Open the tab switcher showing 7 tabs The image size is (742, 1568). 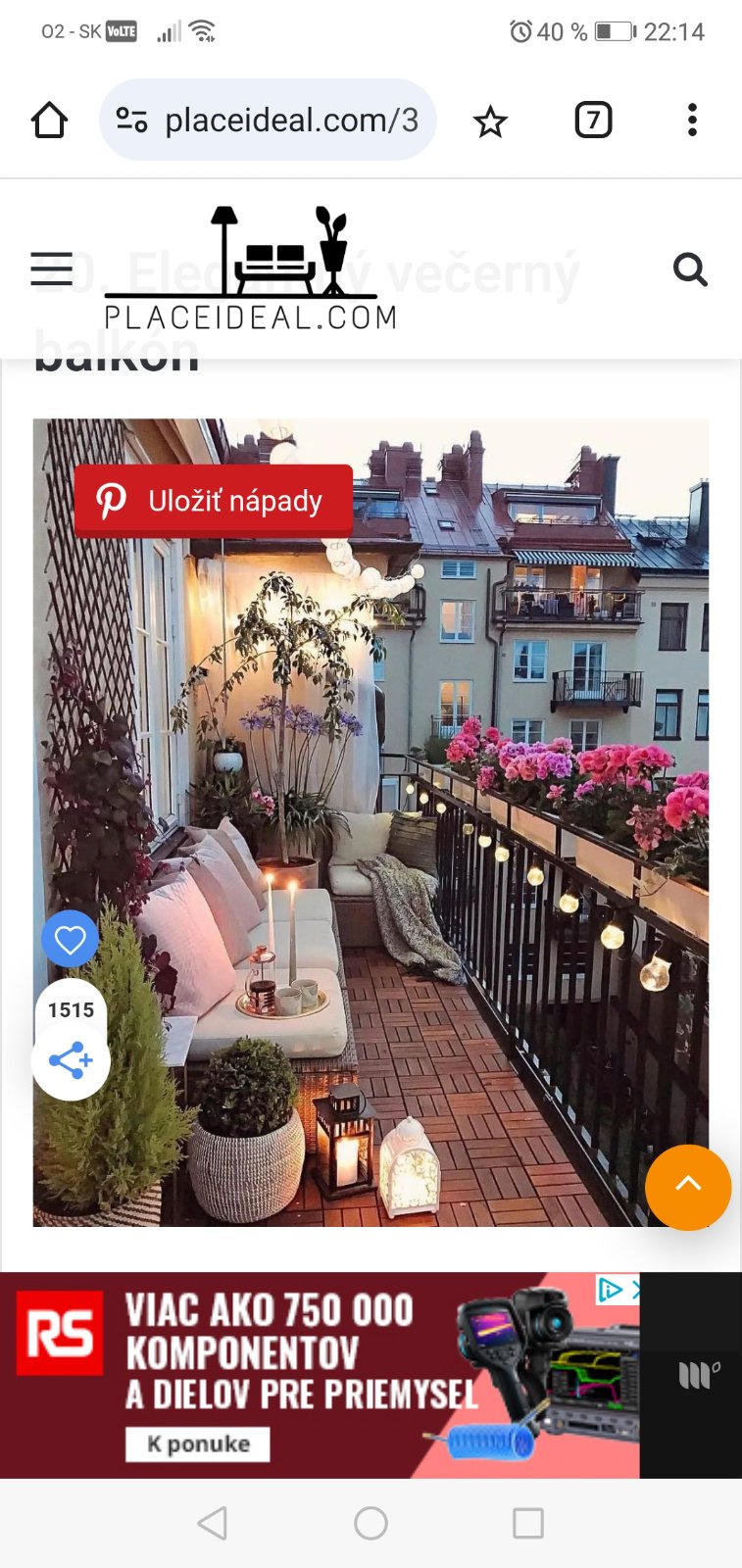(x=593, y=121)
